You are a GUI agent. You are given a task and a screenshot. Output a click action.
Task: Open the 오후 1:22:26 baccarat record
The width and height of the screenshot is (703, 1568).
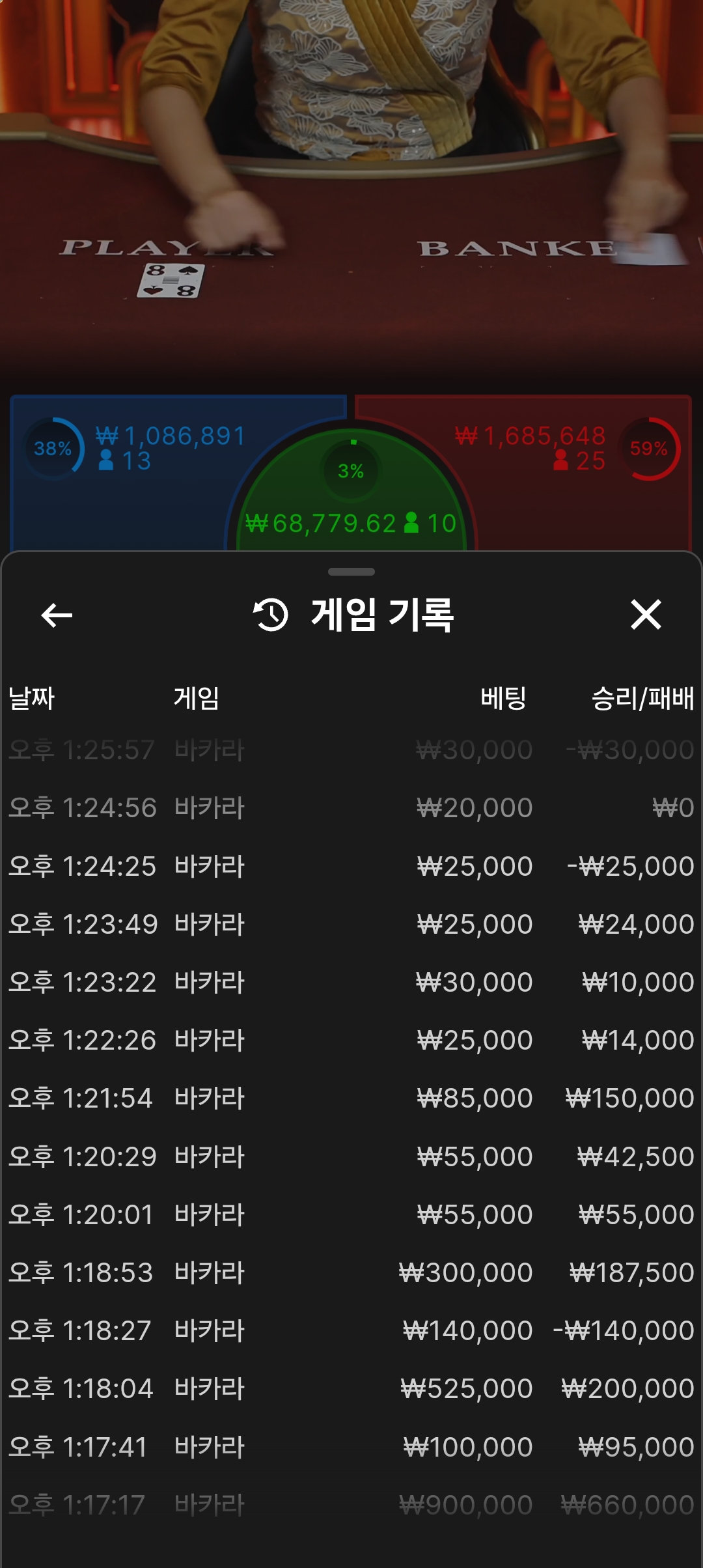click(x=351, y=1040)
